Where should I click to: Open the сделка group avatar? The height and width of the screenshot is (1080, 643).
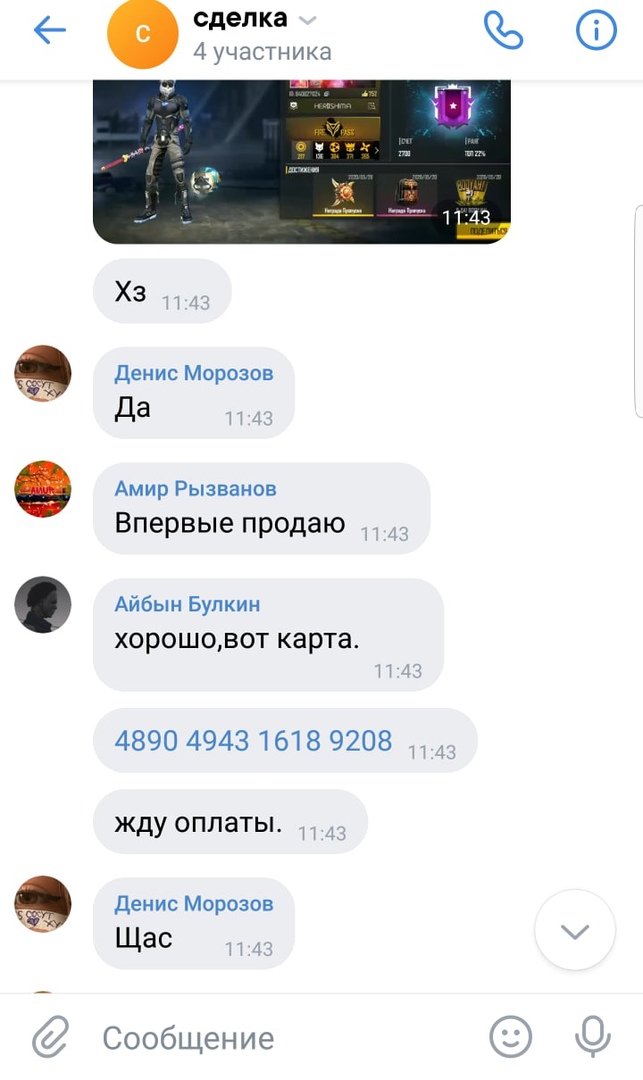point(142,33)
